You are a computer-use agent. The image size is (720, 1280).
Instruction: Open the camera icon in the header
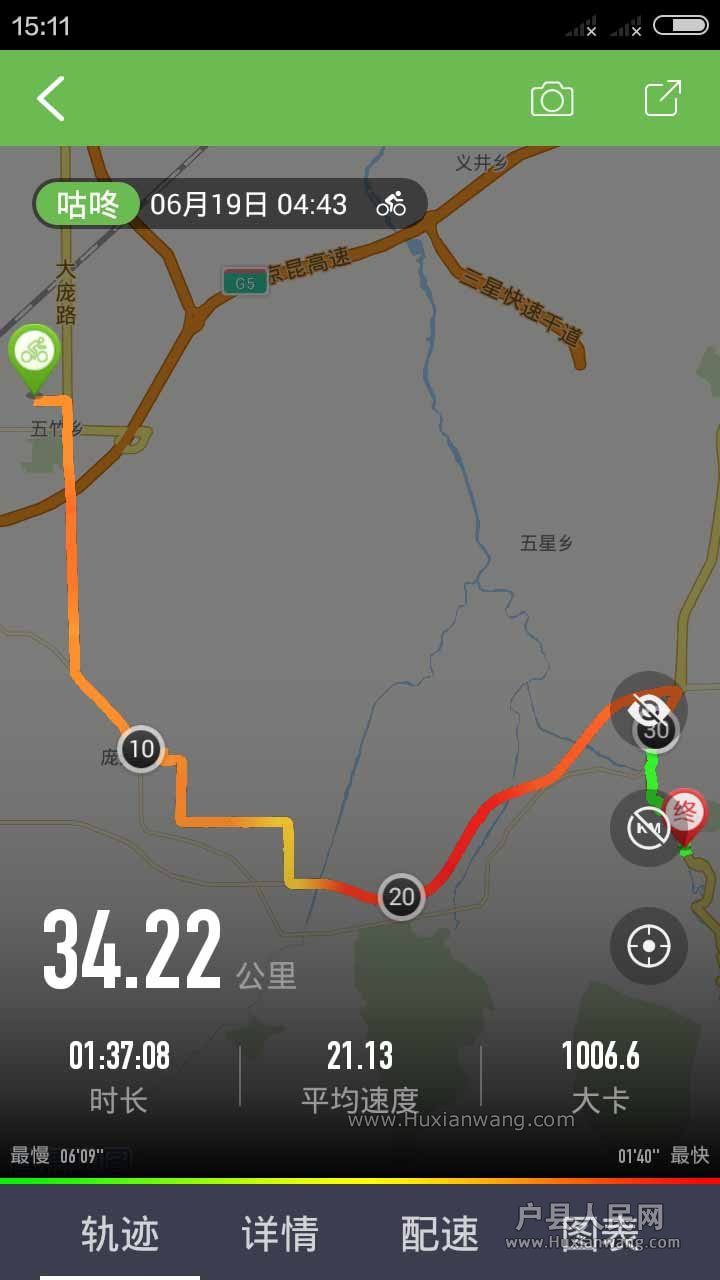click(x=551, y=99)
